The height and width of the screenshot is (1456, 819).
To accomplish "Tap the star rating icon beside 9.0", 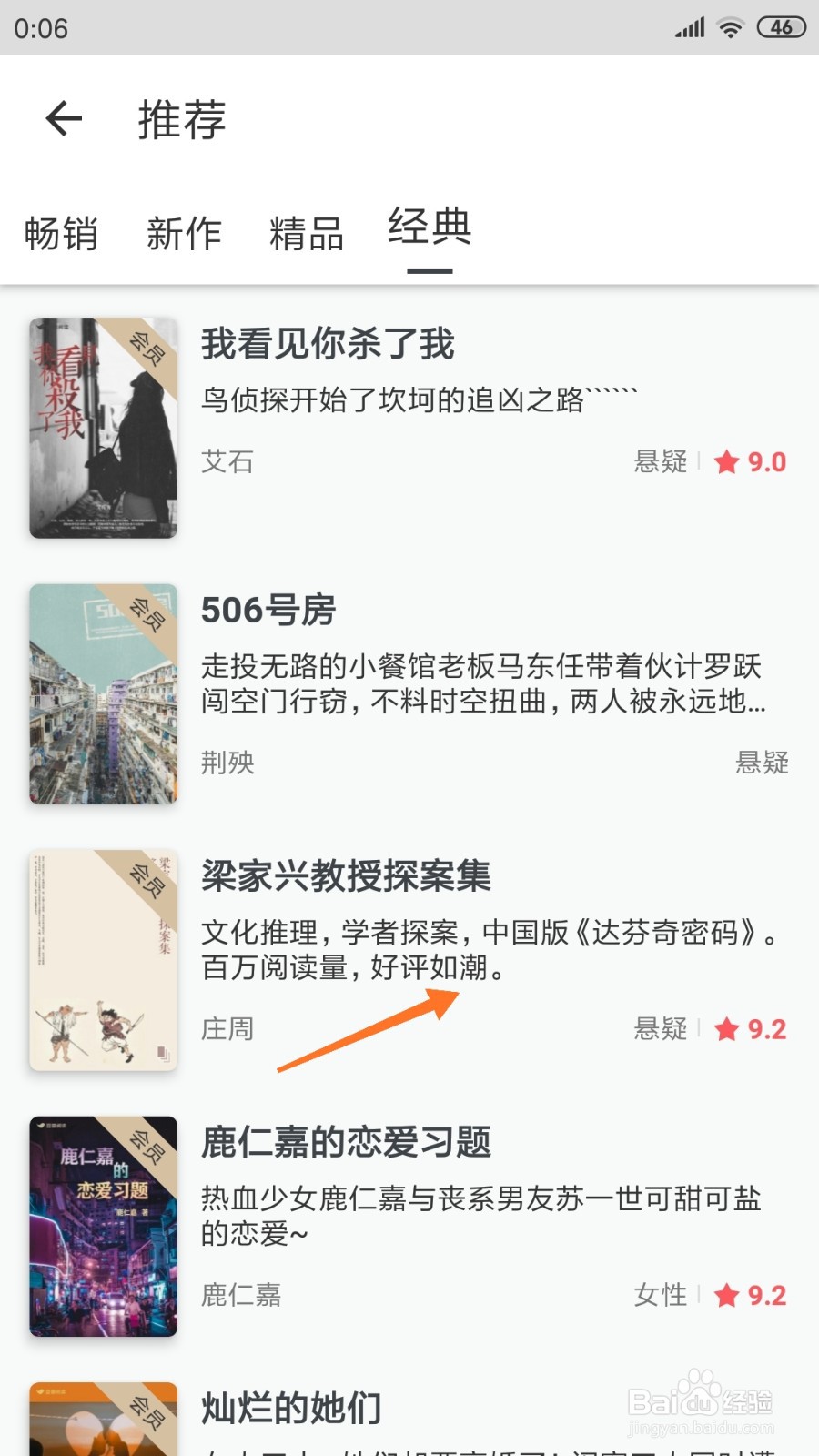I will point(725,462).
